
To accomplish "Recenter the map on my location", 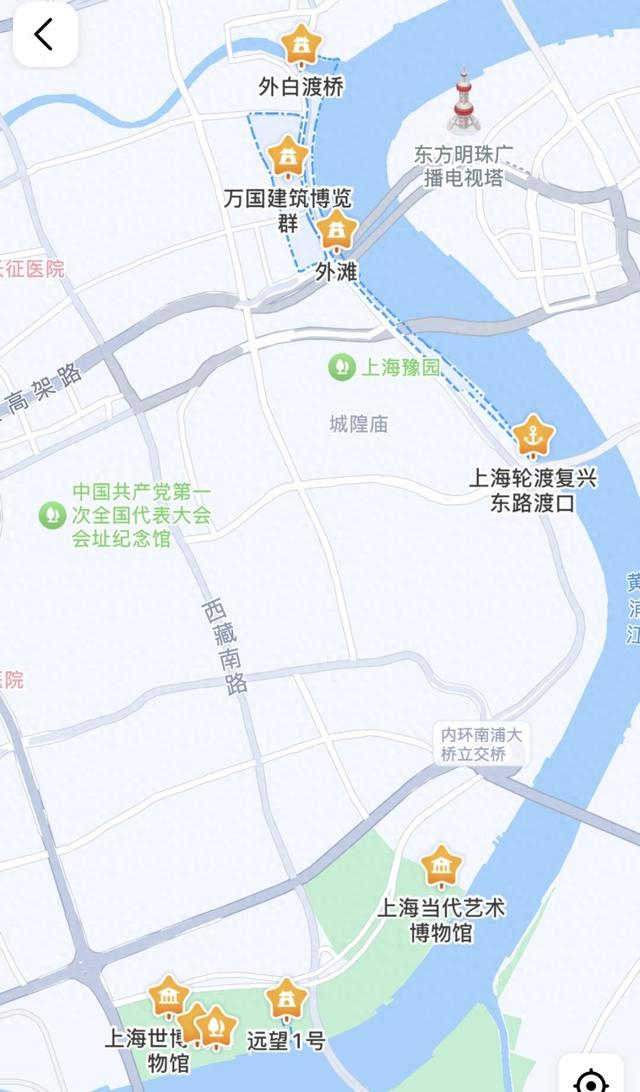I will tap(592, 1080).
